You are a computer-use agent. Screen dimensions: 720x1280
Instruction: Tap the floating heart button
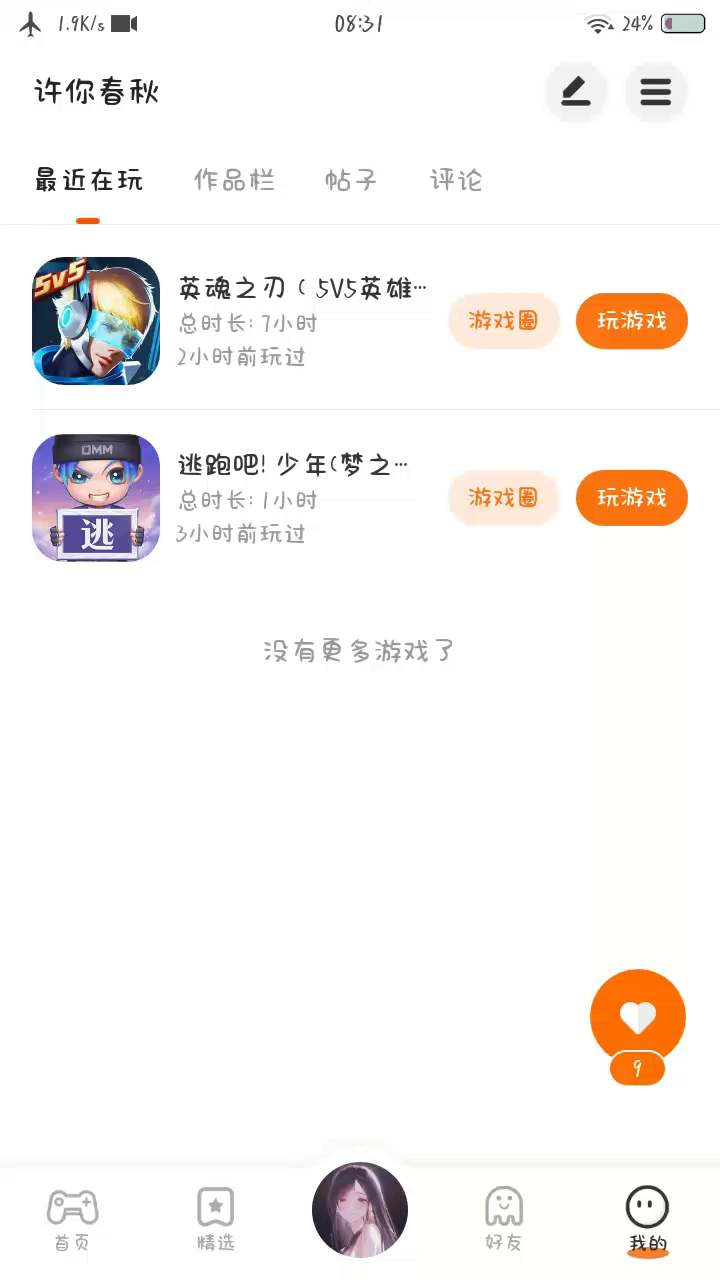point(638,1018)
